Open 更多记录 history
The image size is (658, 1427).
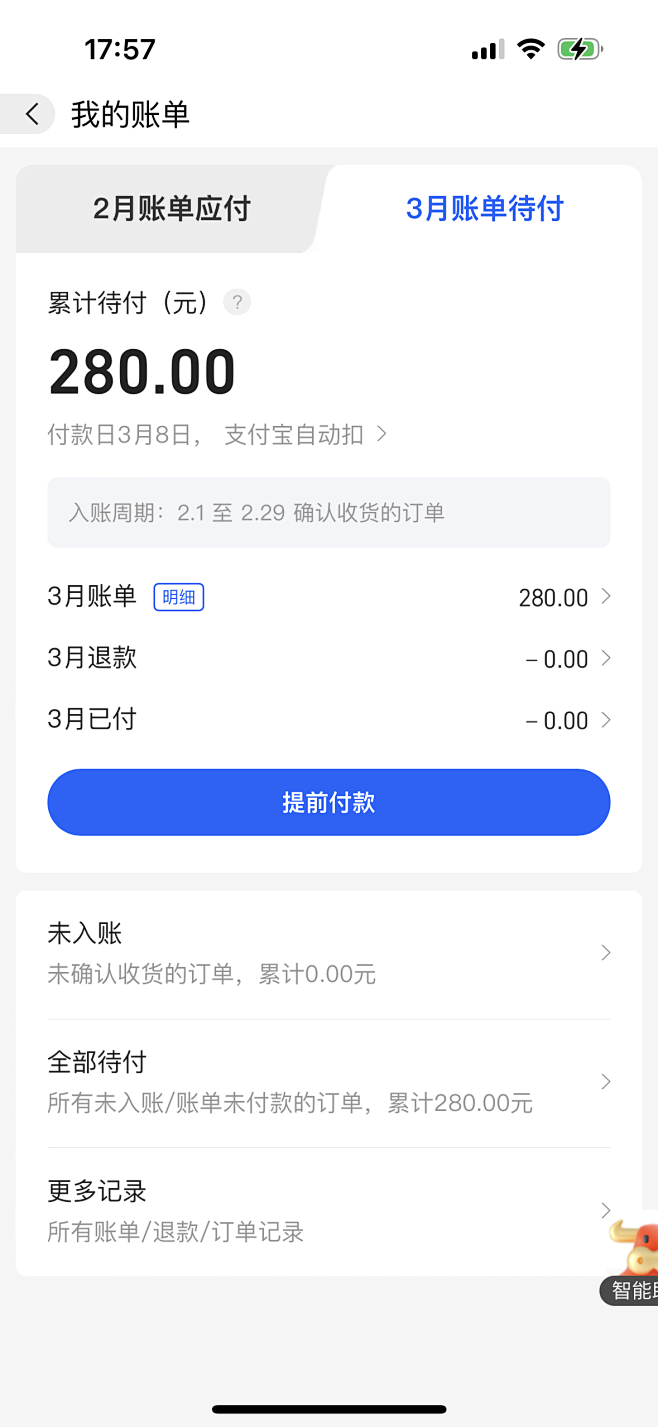328,1211
